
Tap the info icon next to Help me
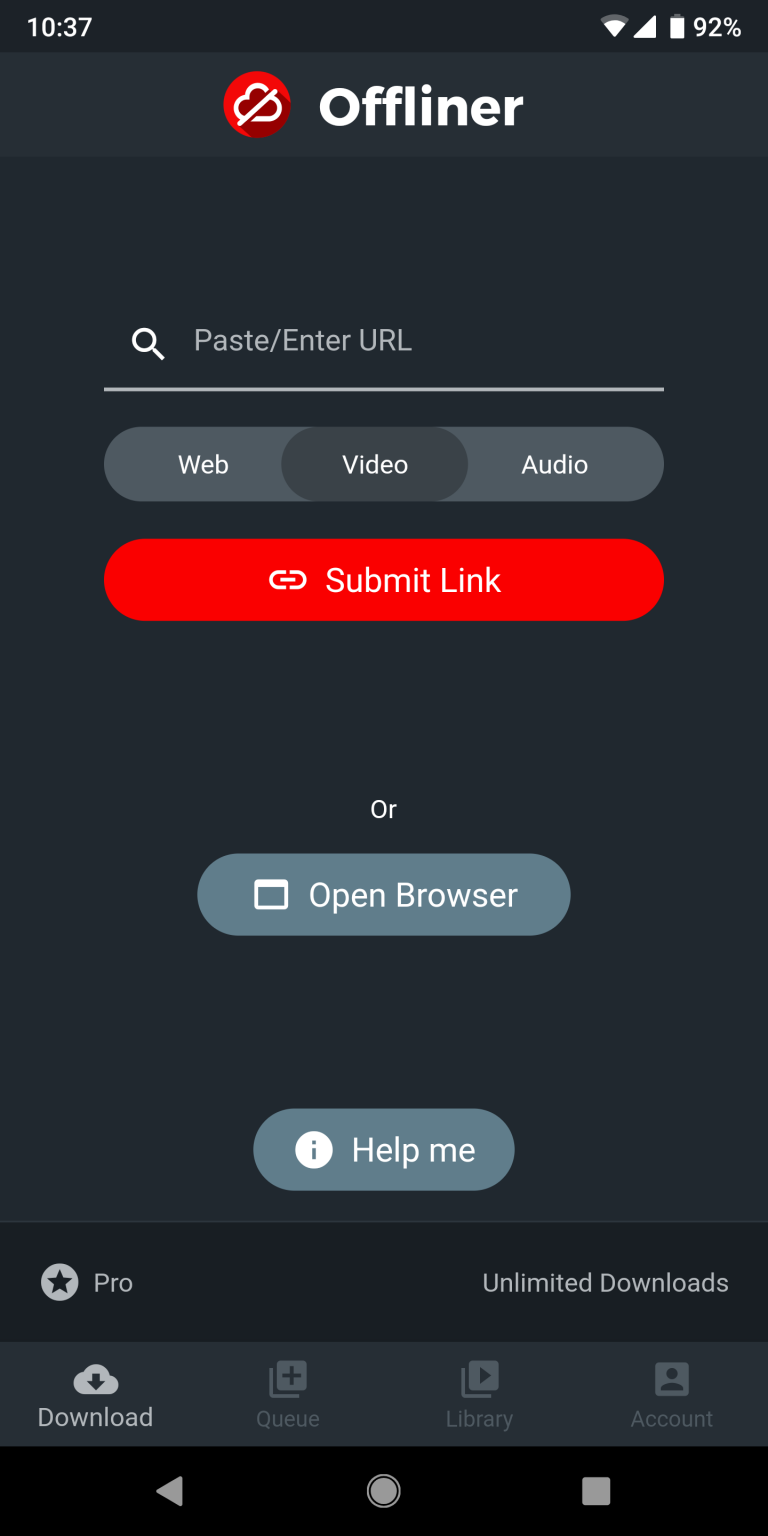(313, 1149)
